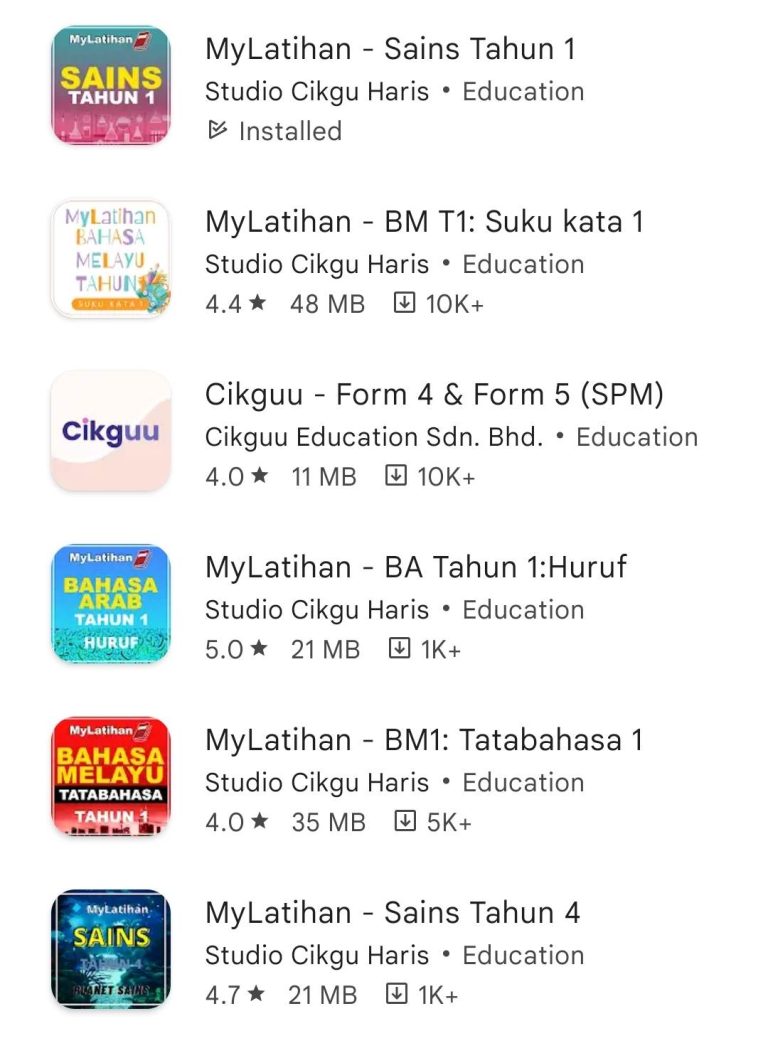Open MyLatihan - Sains Tahun 1 listing
This screenshot has width=768, height=1053.
[x=388, y=48]
